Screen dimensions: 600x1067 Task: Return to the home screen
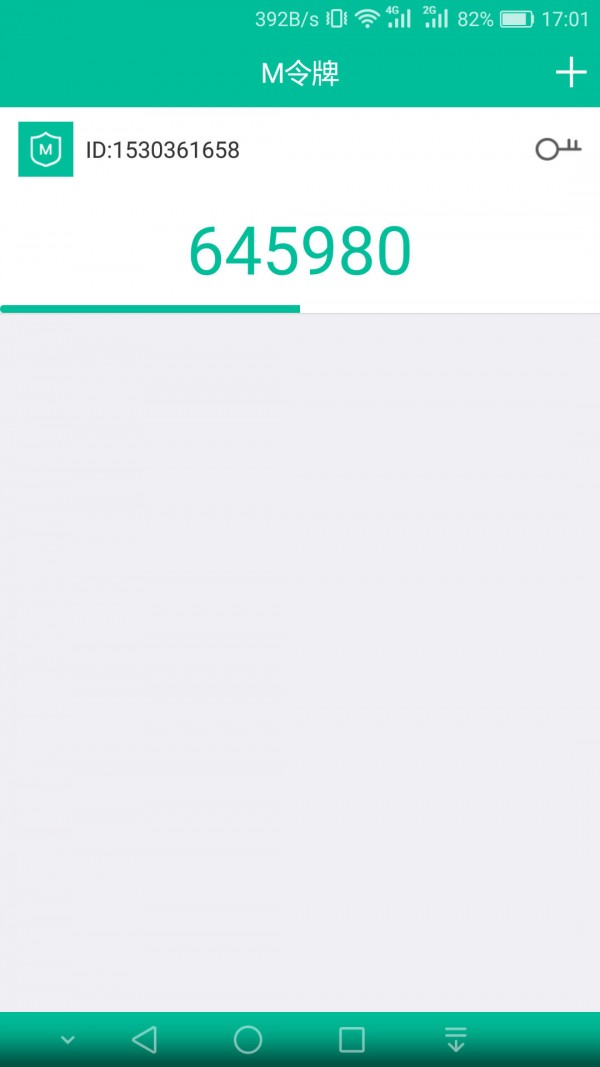[x=248, y=1040]
